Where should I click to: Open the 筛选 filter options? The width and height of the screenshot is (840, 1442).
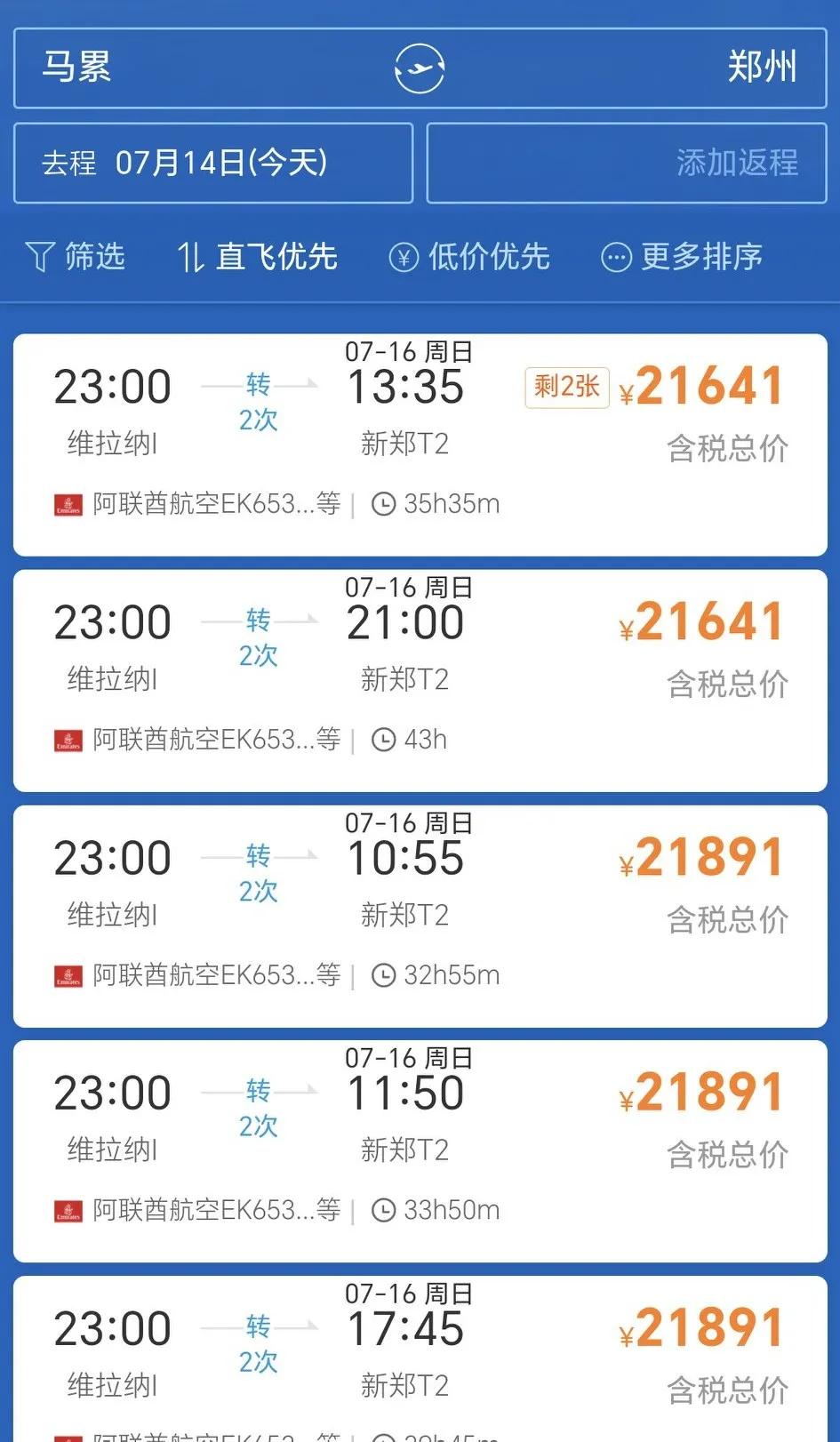click(x=76, y=257)
